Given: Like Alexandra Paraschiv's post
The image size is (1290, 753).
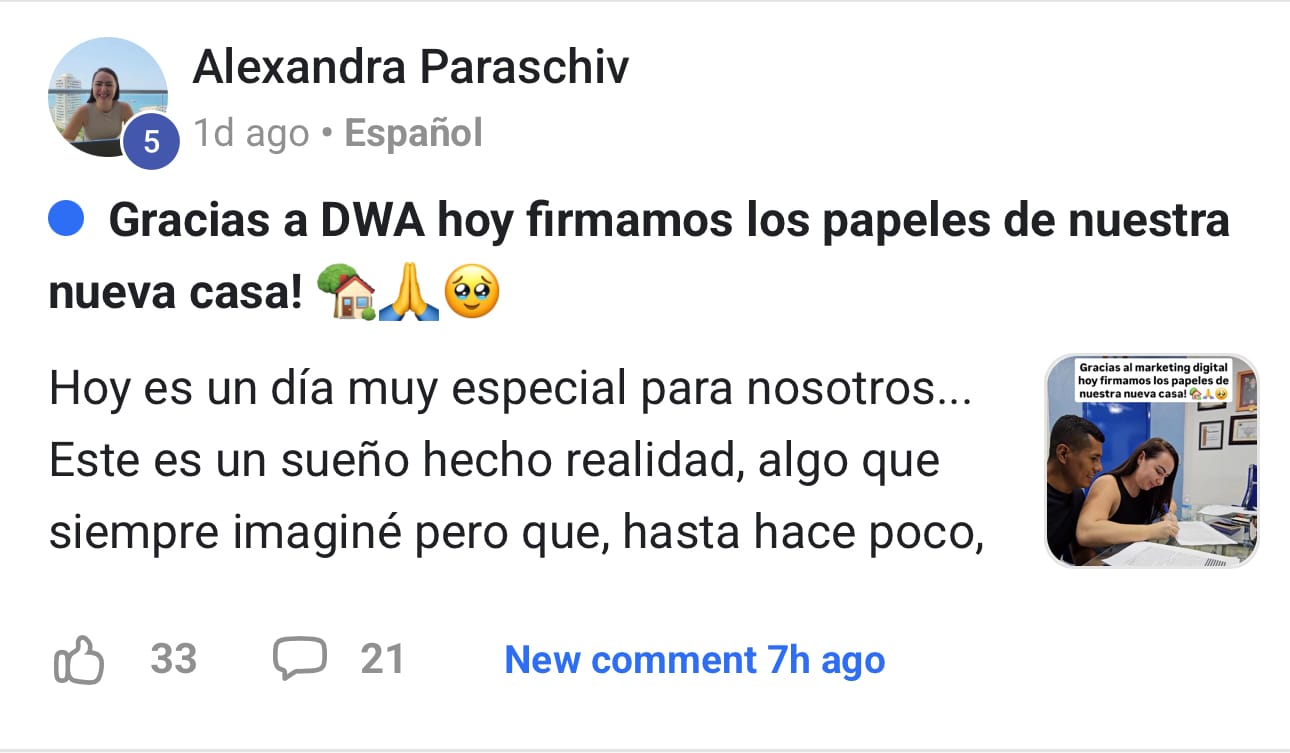Looking at the screenshot, I should [78, 660].
